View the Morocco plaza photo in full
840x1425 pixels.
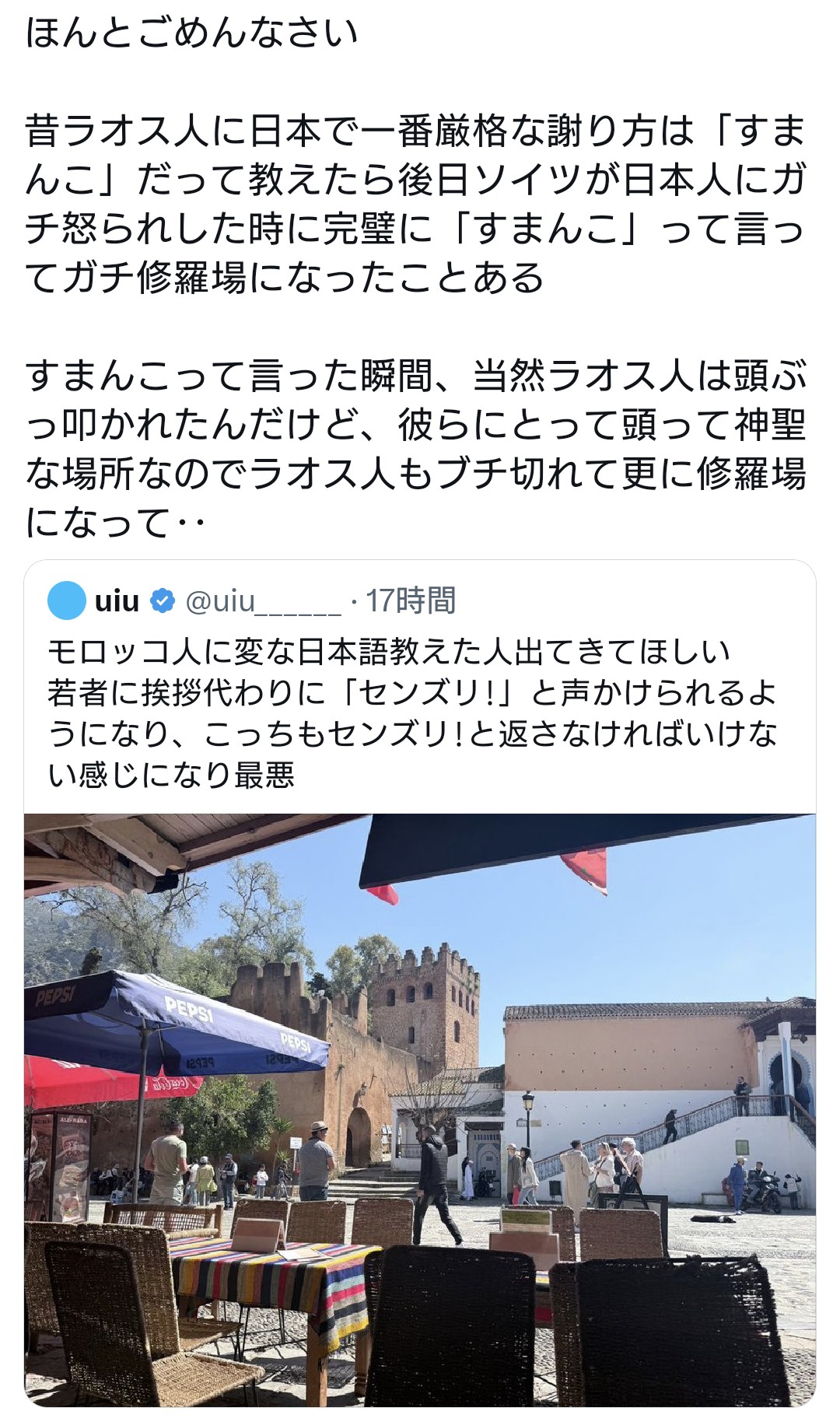coord(420,1112)
